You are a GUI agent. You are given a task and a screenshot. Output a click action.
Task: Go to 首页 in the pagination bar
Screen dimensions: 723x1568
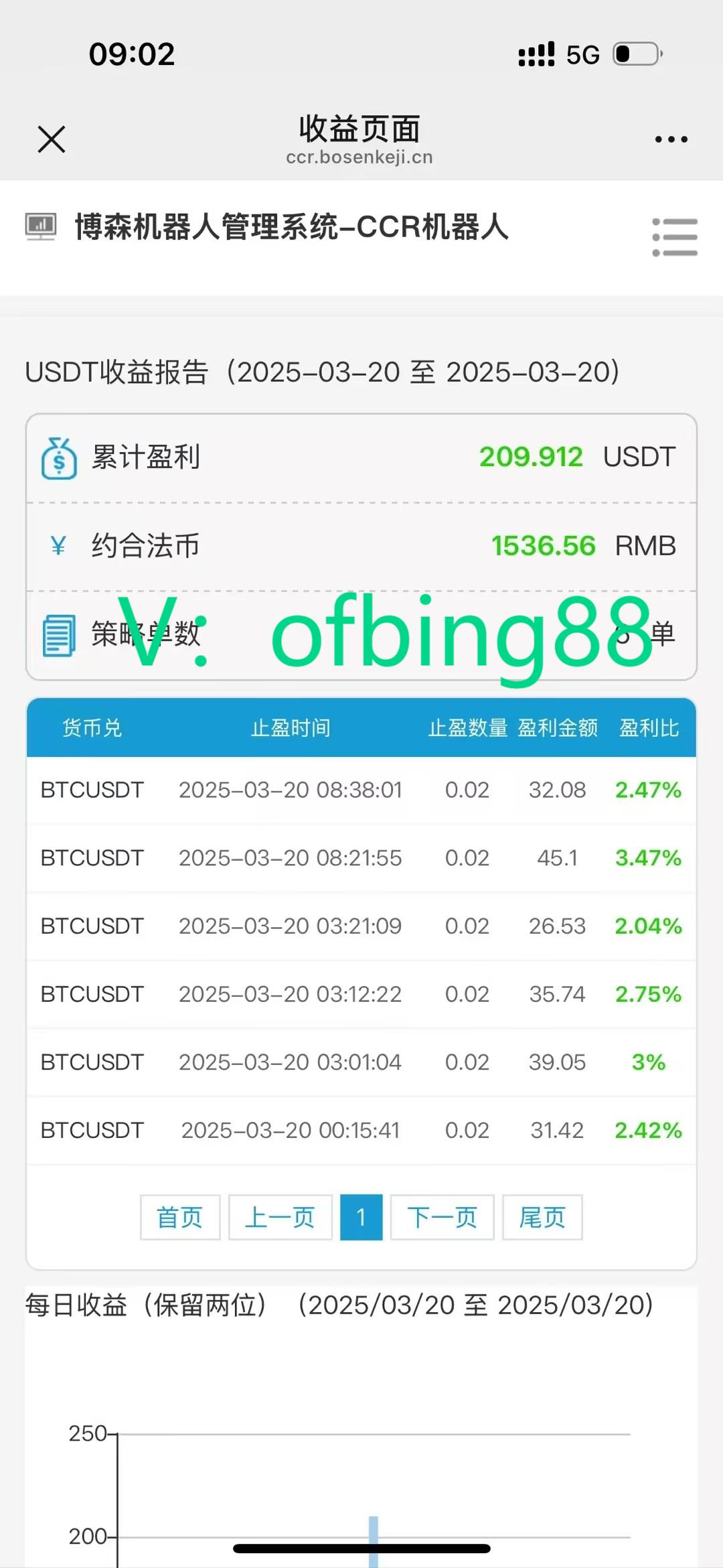coord(179,1217)
